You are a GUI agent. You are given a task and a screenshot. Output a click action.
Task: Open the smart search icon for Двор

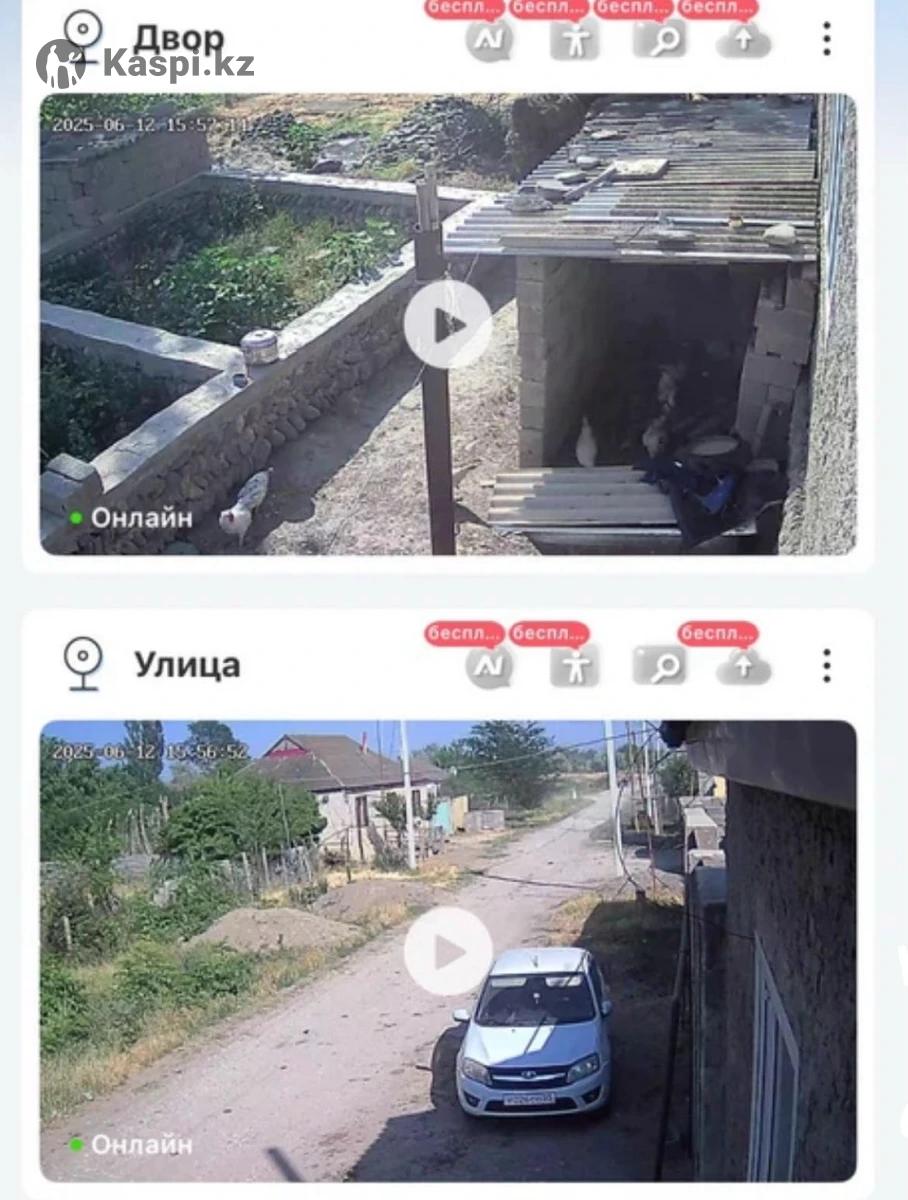coord(659,41)
